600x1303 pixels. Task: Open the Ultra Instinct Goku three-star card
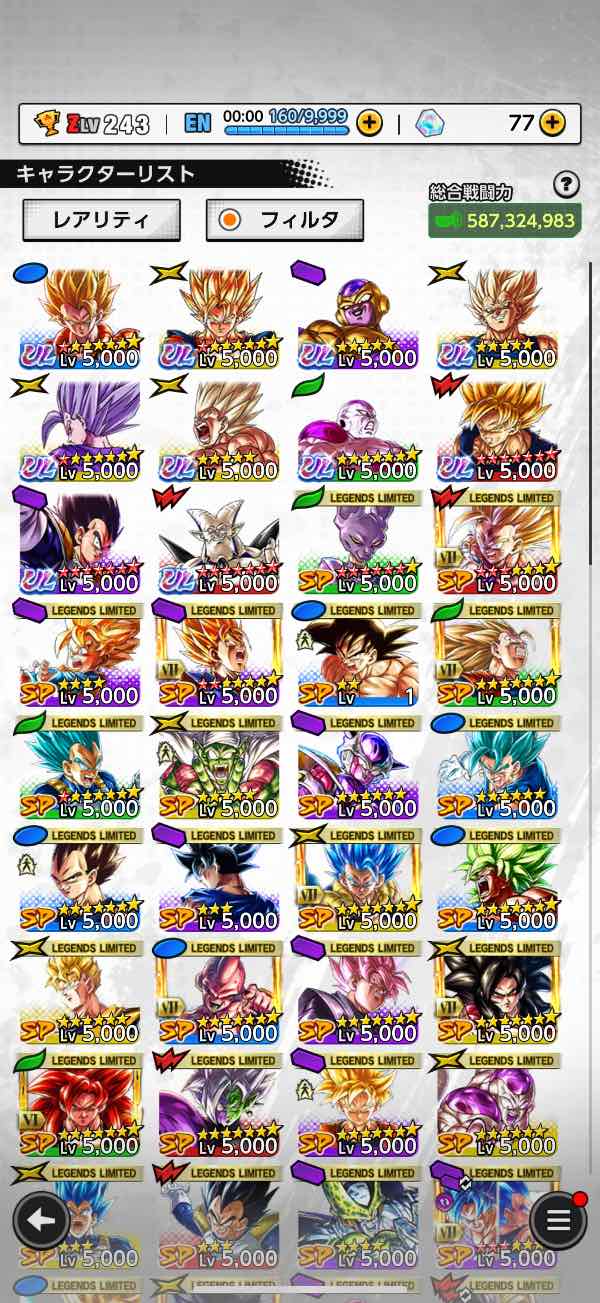point(218,880)
